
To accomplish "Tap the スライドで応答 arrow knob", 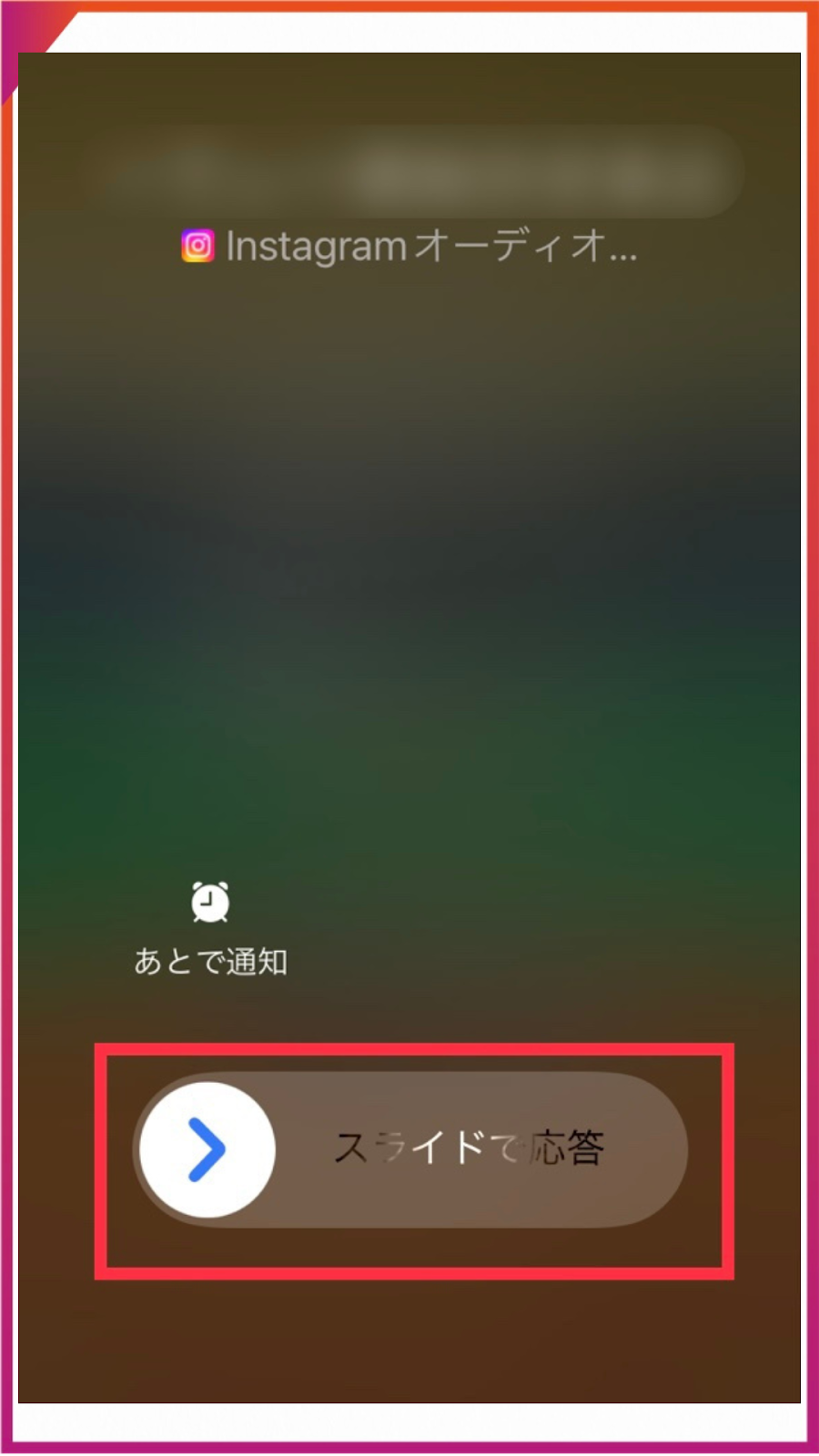I will click(207, 1149).
